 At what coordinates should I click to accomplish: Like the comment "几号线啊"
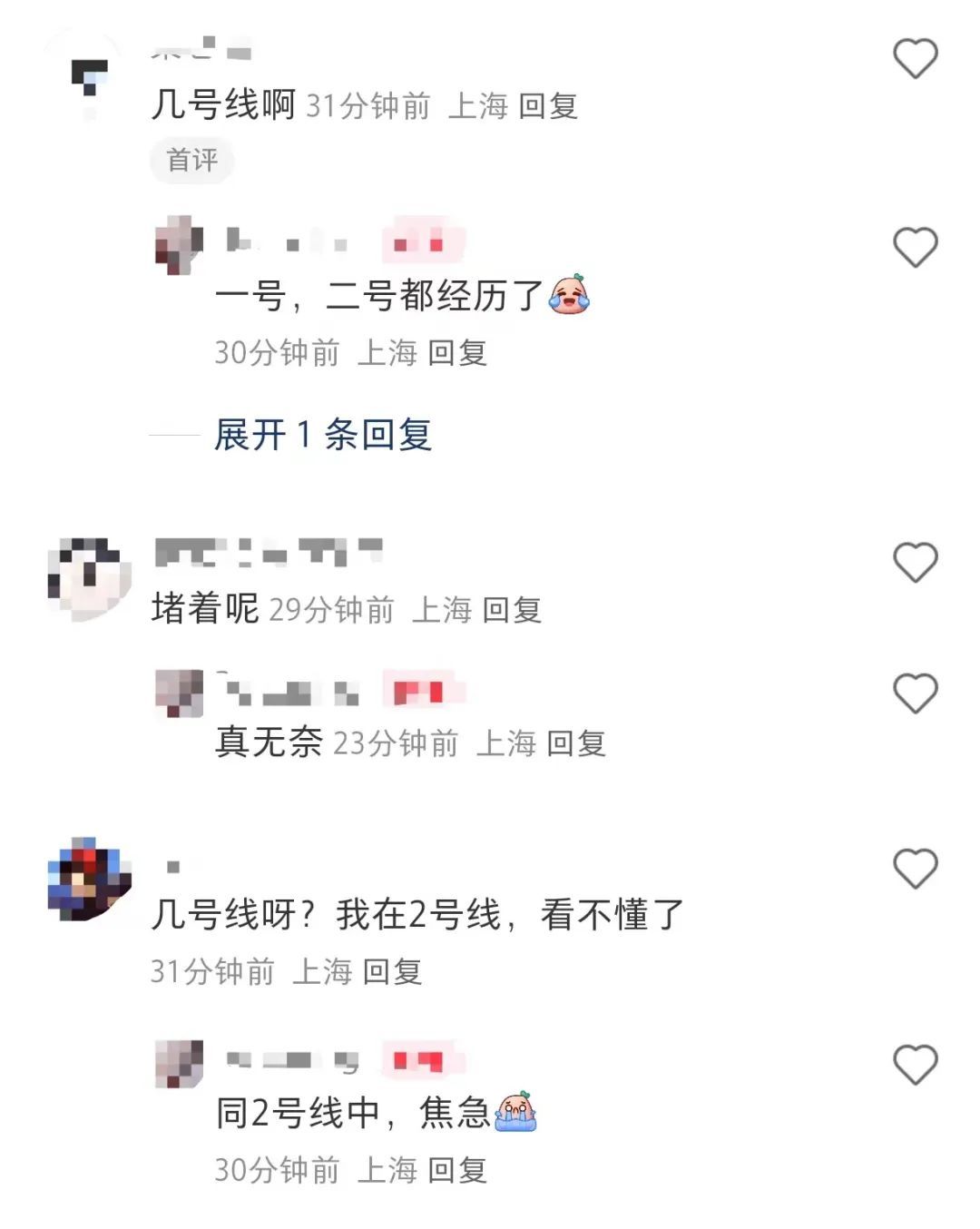pos(915,59)
